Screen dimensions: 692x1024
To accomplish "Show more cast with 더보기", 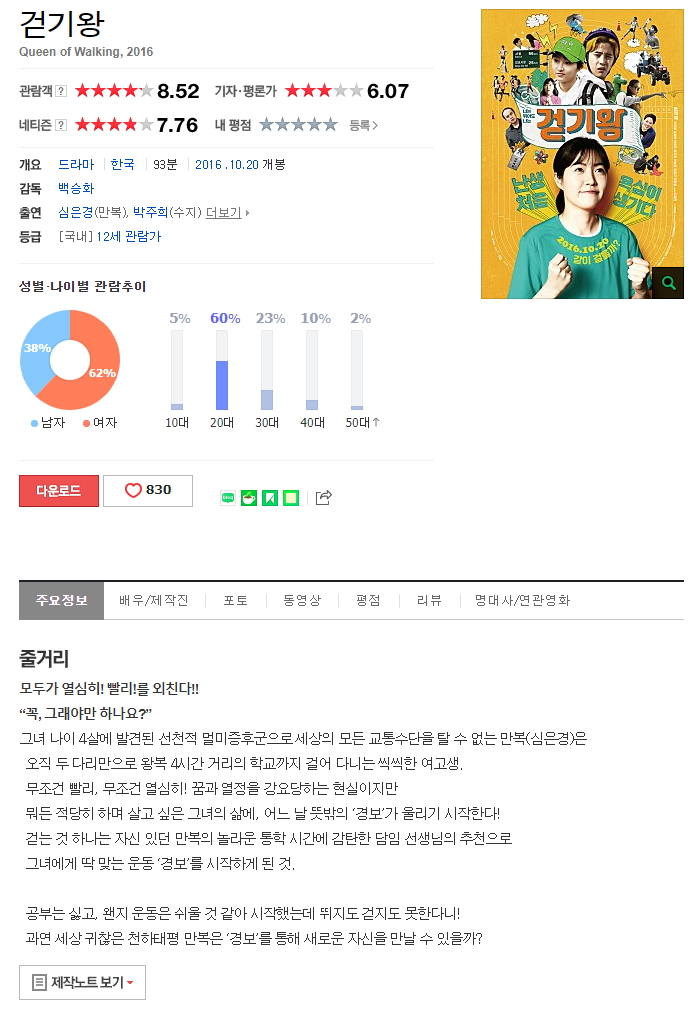I will tap(226, 212).
